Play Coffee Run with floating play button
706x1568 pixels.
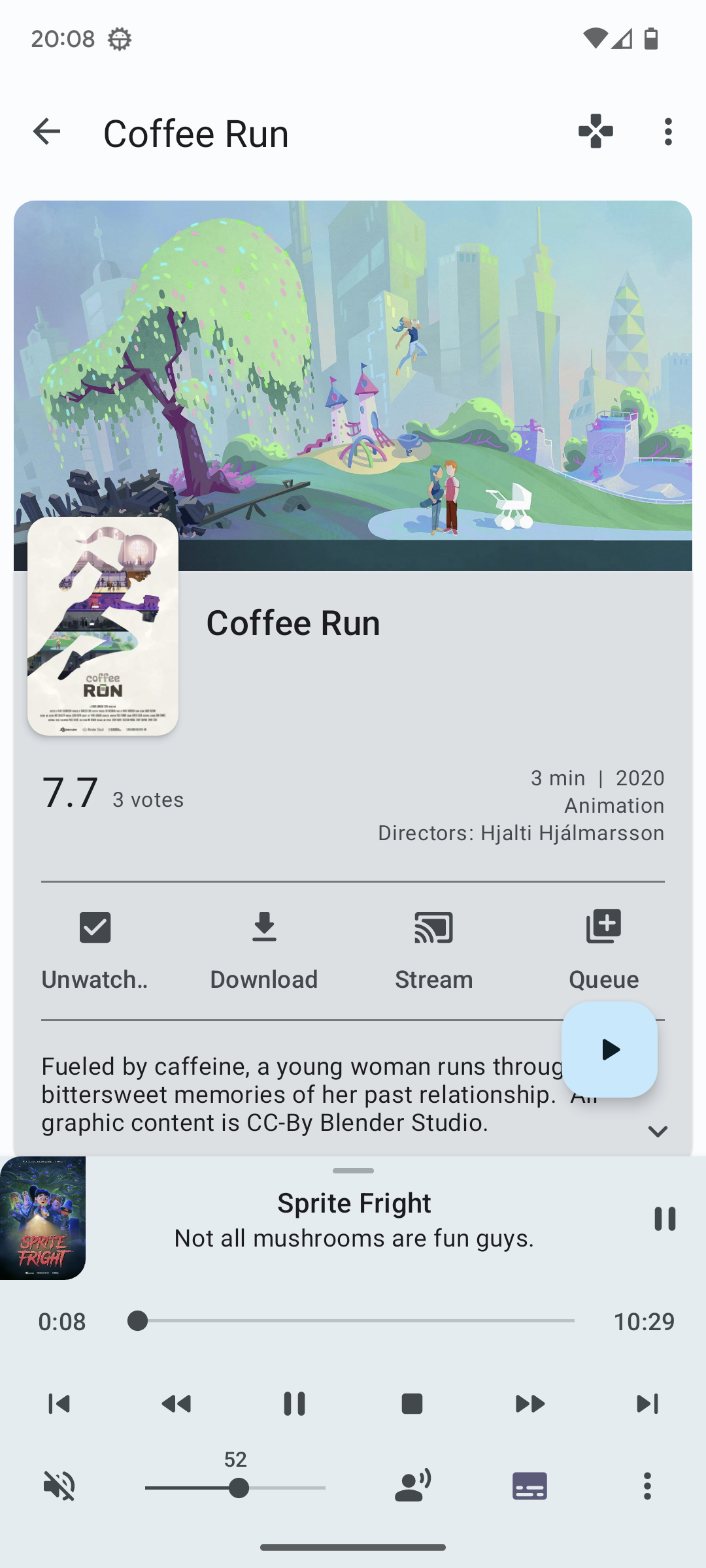coord(609,1049)
